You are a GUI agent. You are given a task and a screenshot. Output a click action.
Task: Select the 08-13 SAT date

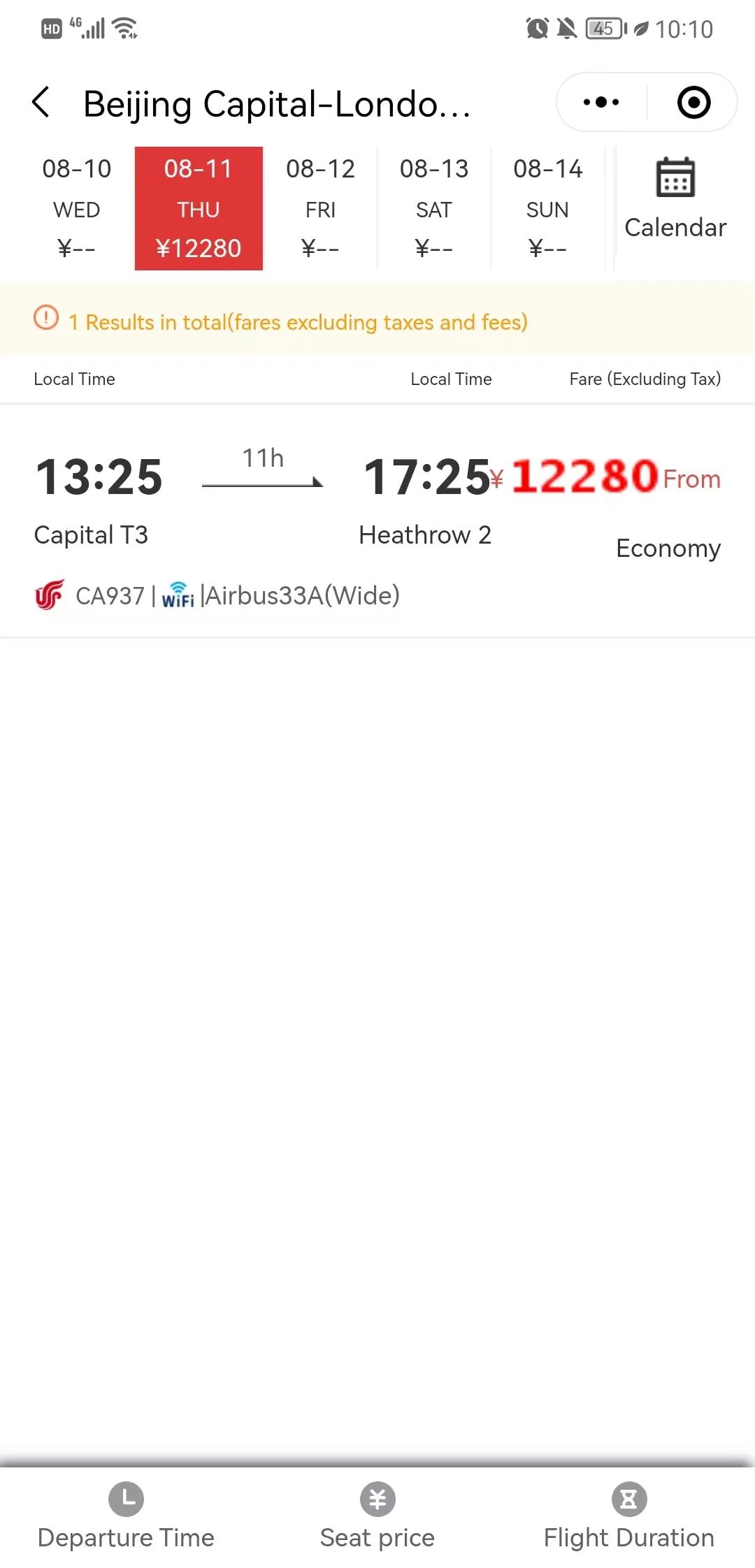(434, 208)
